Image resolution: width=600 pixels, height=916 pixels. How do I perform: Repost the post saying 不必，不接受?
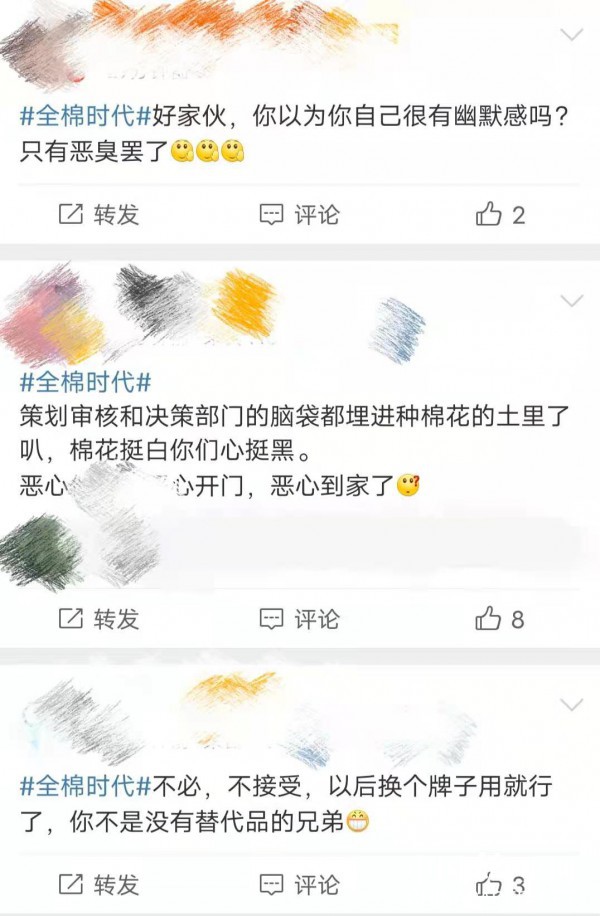(x=98, y=884)
